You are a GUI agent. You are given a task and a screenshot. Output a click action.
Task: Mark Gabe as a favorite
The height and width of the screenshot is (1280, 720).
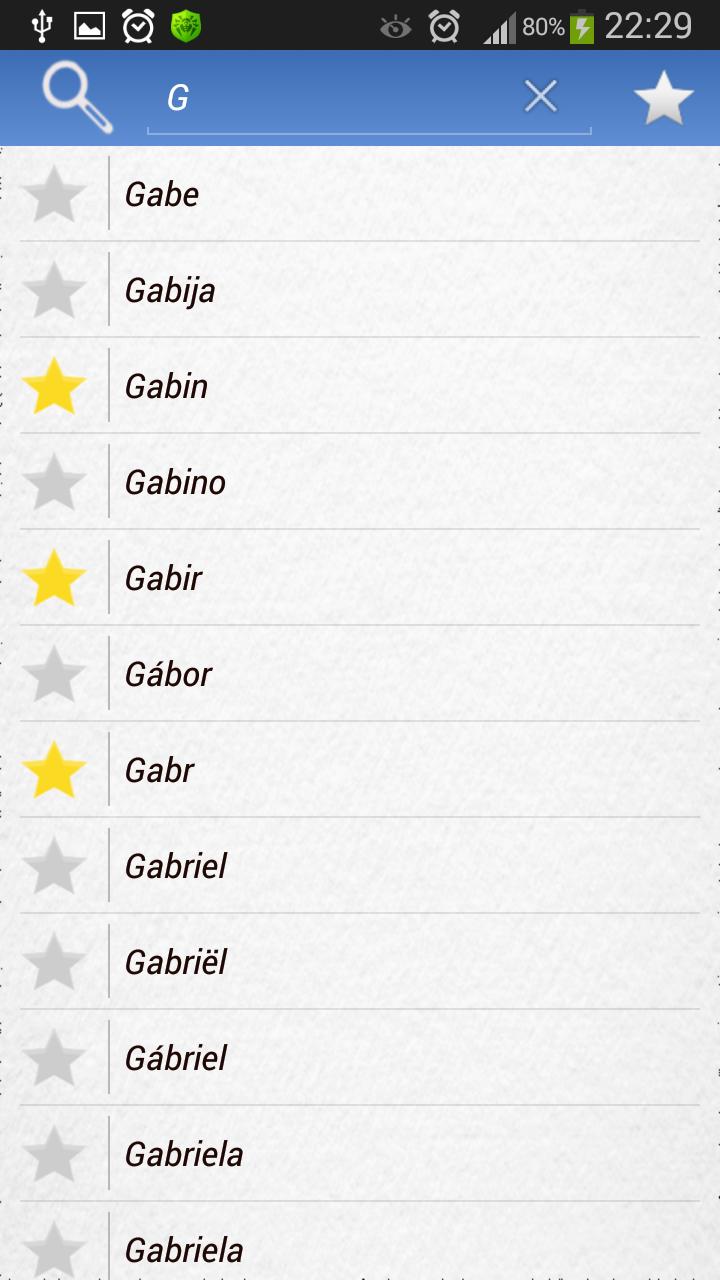54,194
